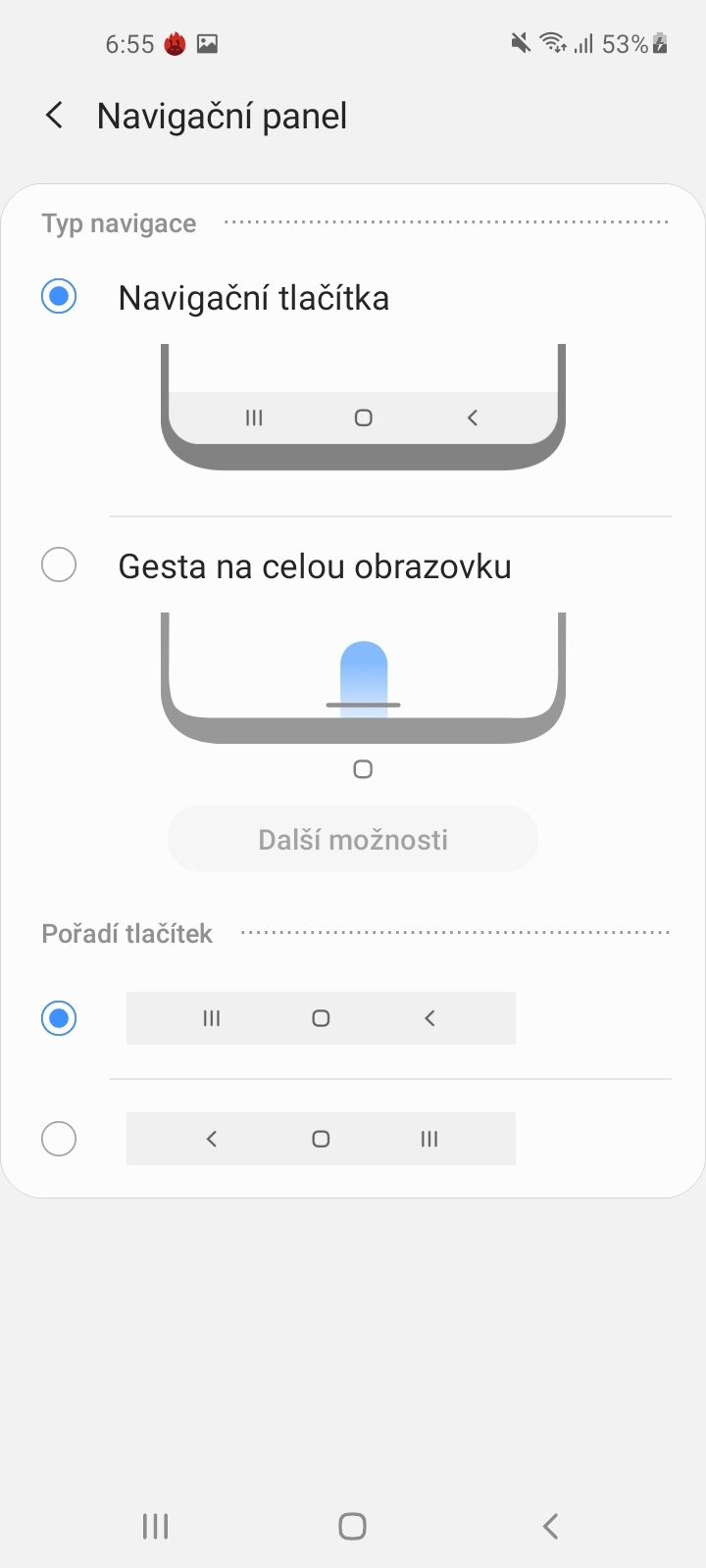The image size is (706, 1568).
Task: Tap the Home button at the bottom
Action: 351,1525
